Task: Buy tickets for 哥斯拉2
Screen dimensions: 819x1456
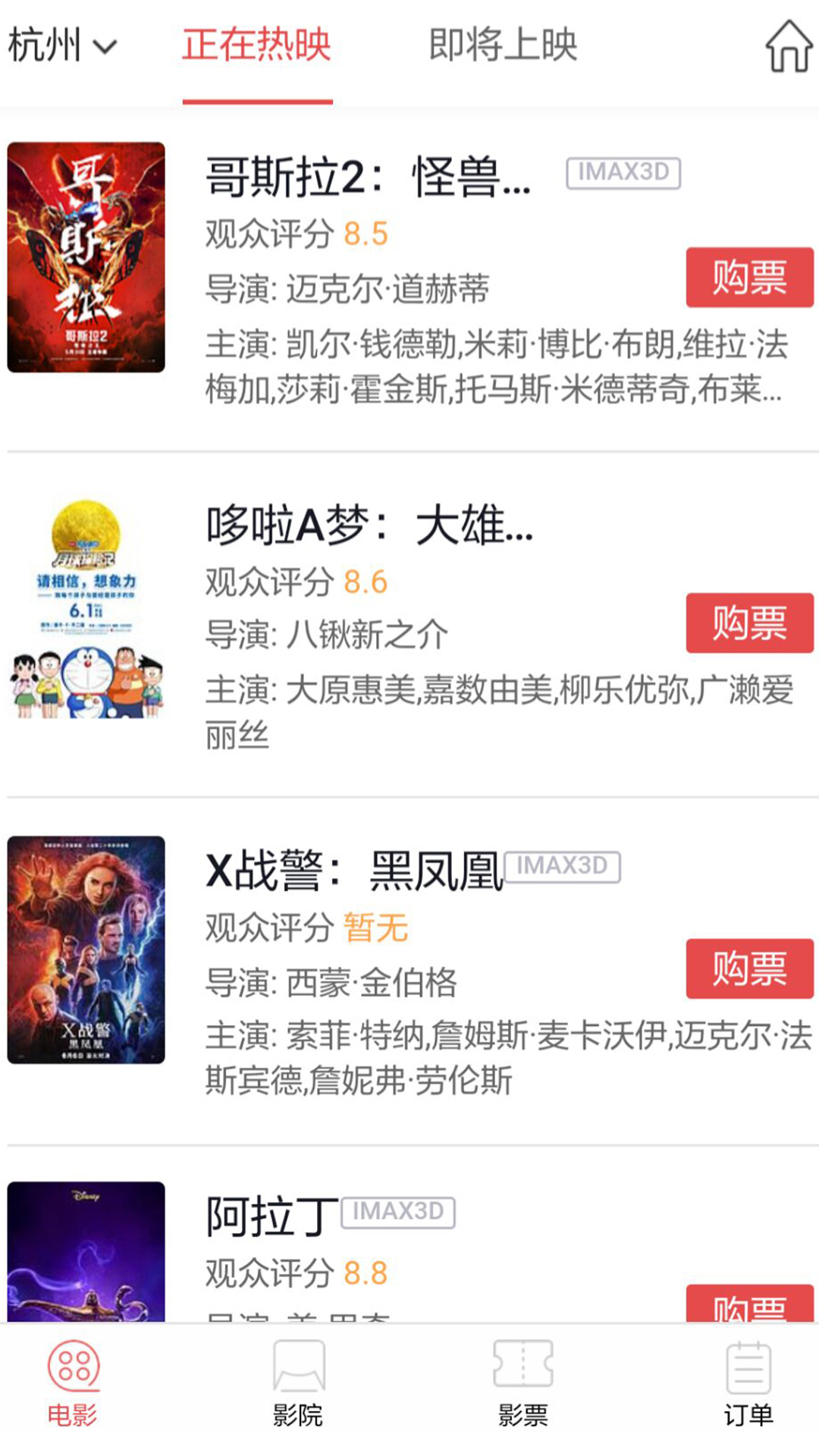Action: coord(749,278)
